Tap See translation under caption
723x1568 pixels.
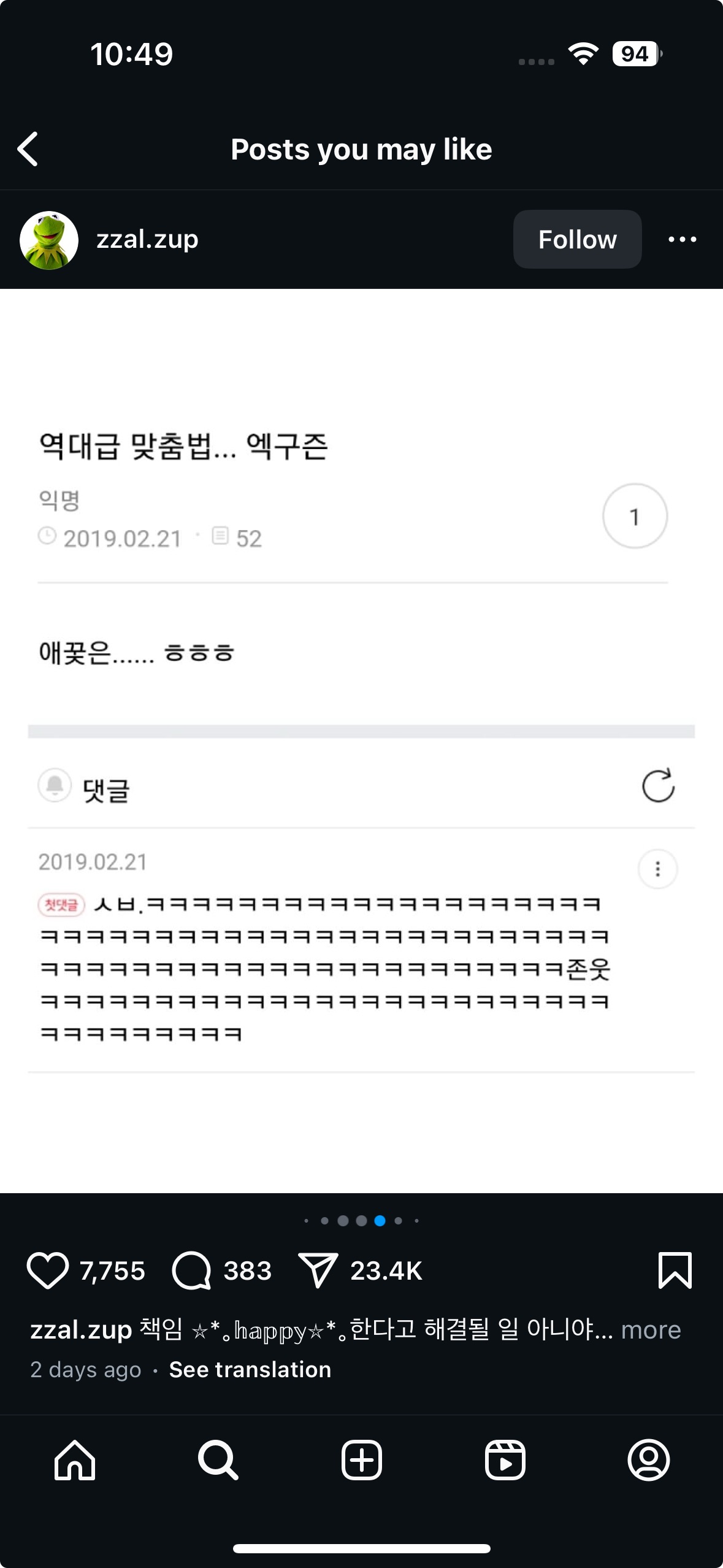point(250,1370)
